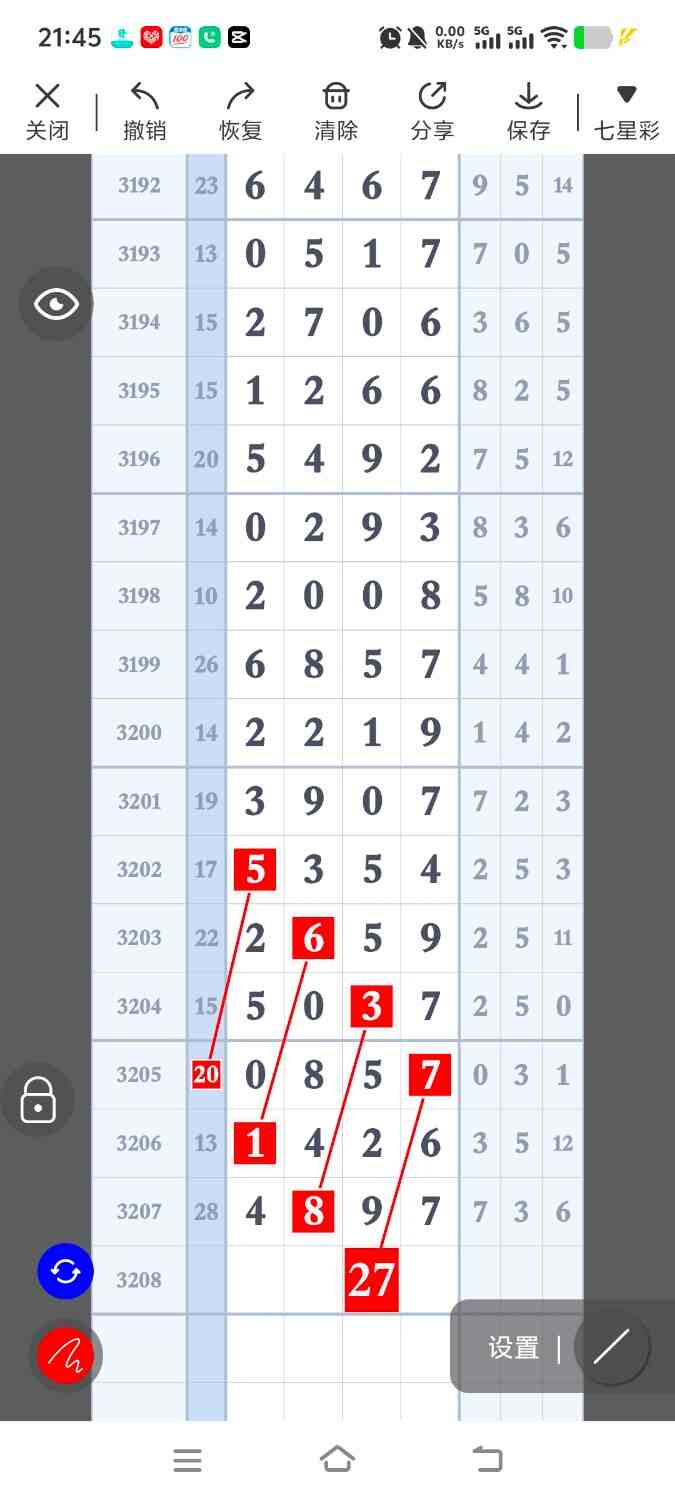Select the straight line drawing tool
The width and height of the screenshot is (675, 1500).
click(611, 1347)
